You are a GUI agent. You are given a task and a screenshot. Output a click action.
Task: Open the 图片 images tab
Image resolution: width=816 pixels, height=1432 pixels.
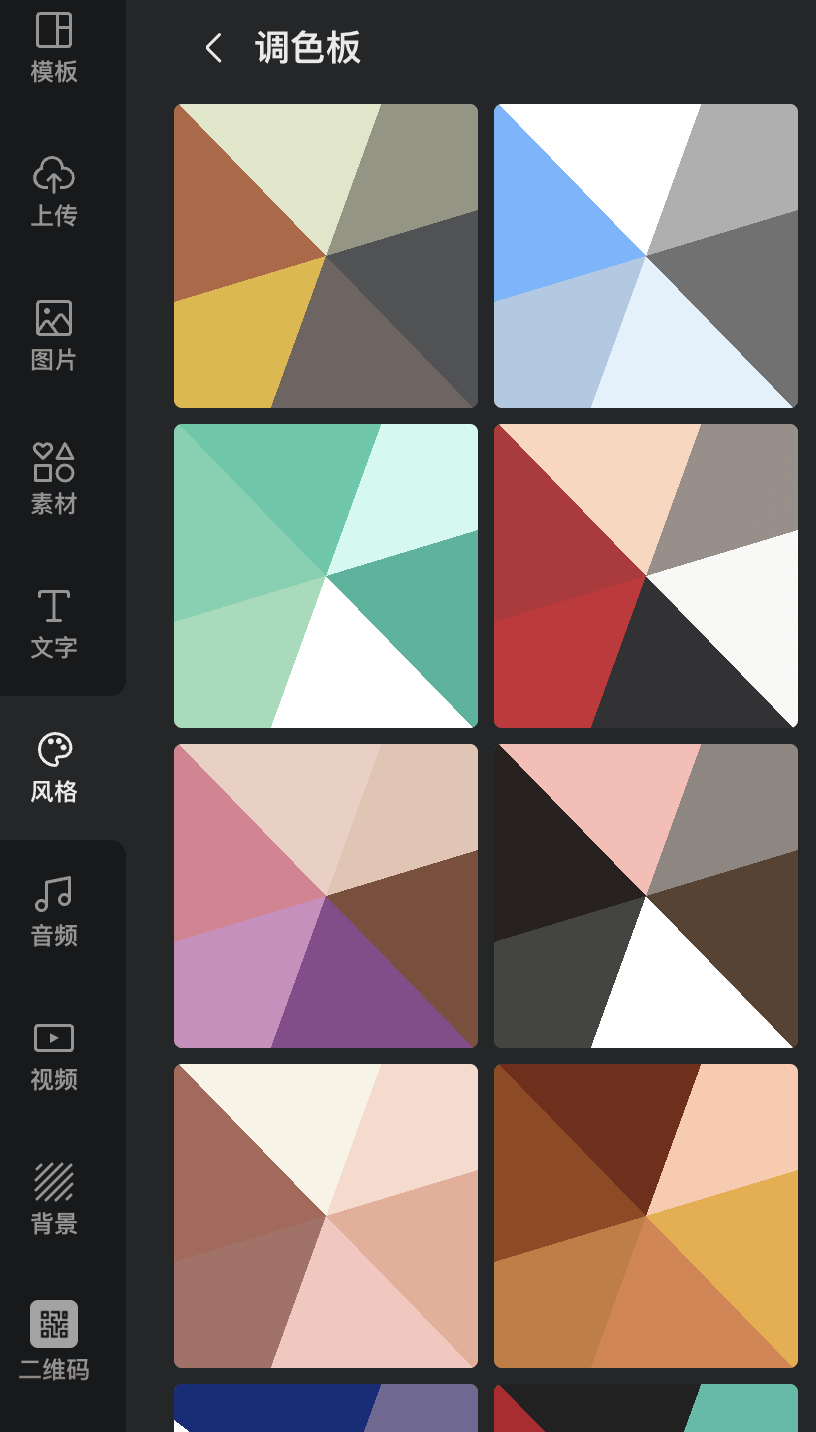(54, 336)
